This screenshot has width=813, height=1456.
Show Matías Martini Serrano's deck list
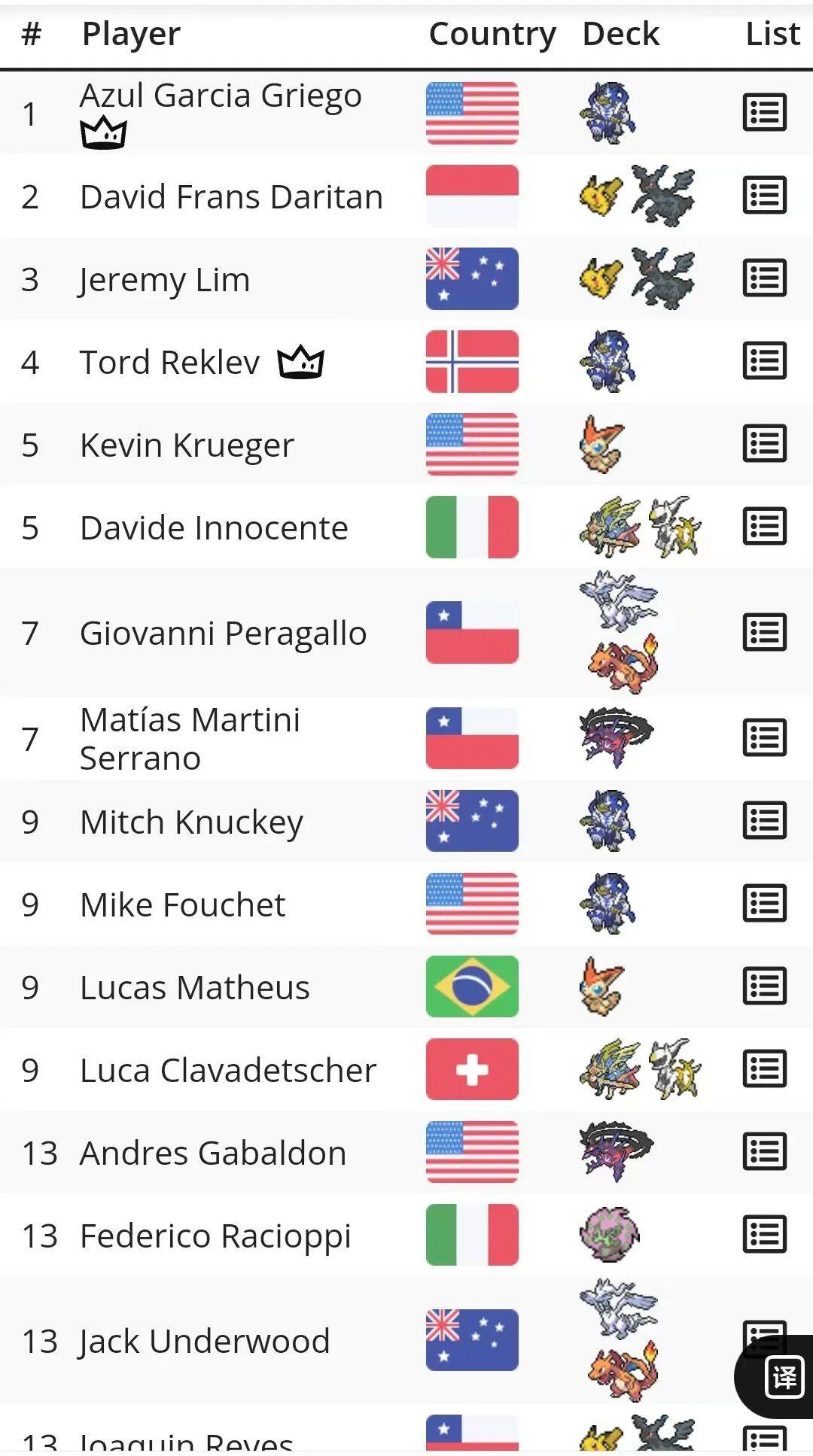764,738
